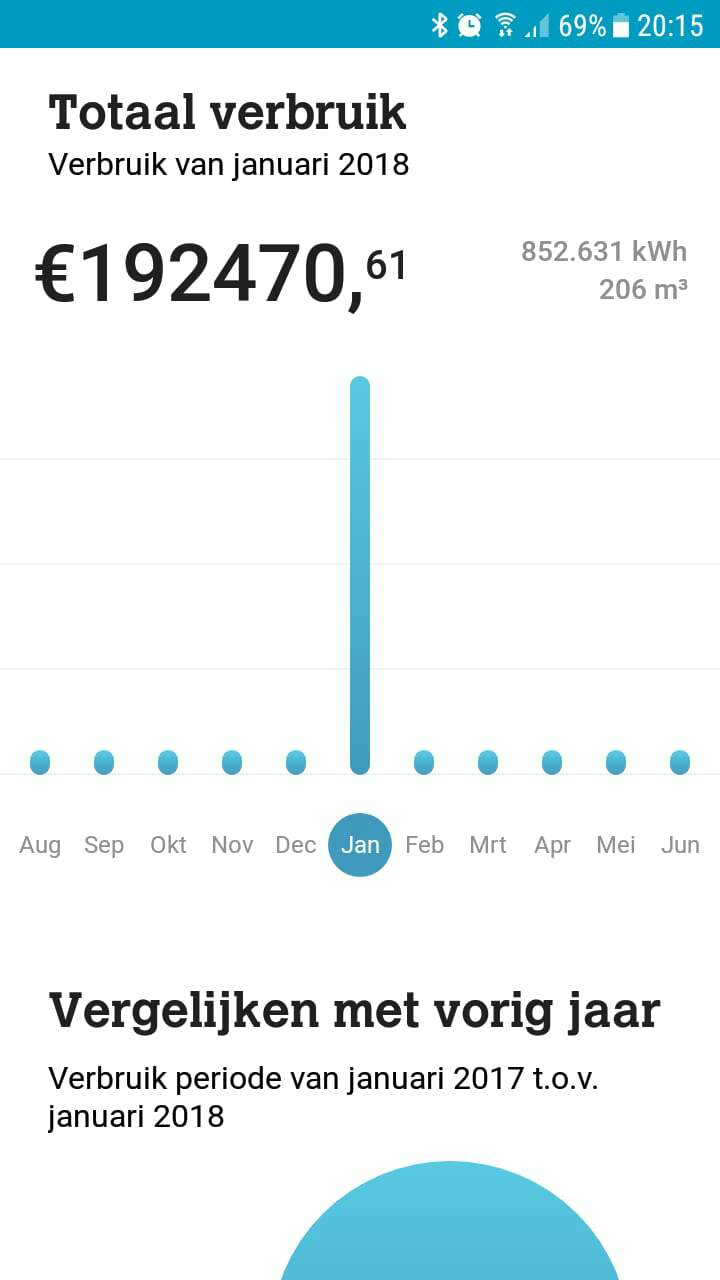View usage for Jun

click(x=680, y=845)
